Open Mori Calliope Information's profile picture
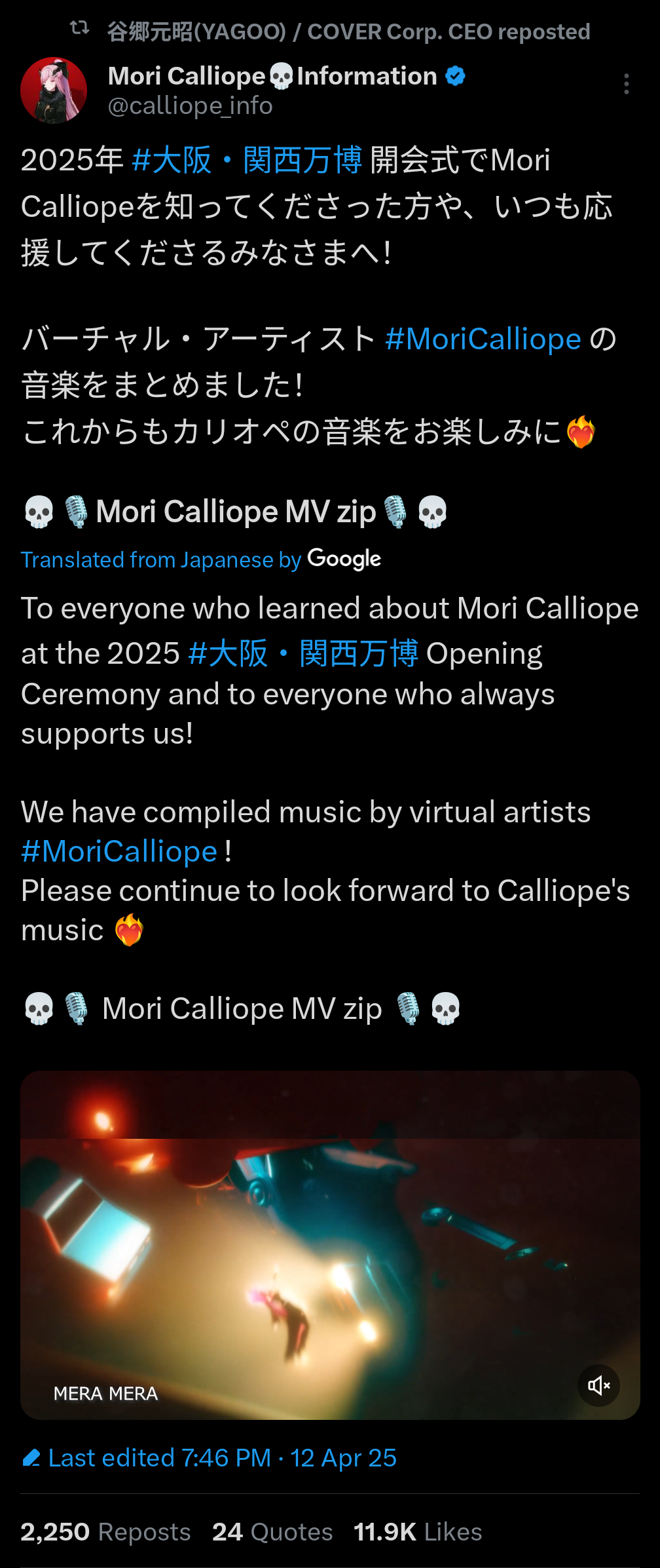 tap(54, 90)
